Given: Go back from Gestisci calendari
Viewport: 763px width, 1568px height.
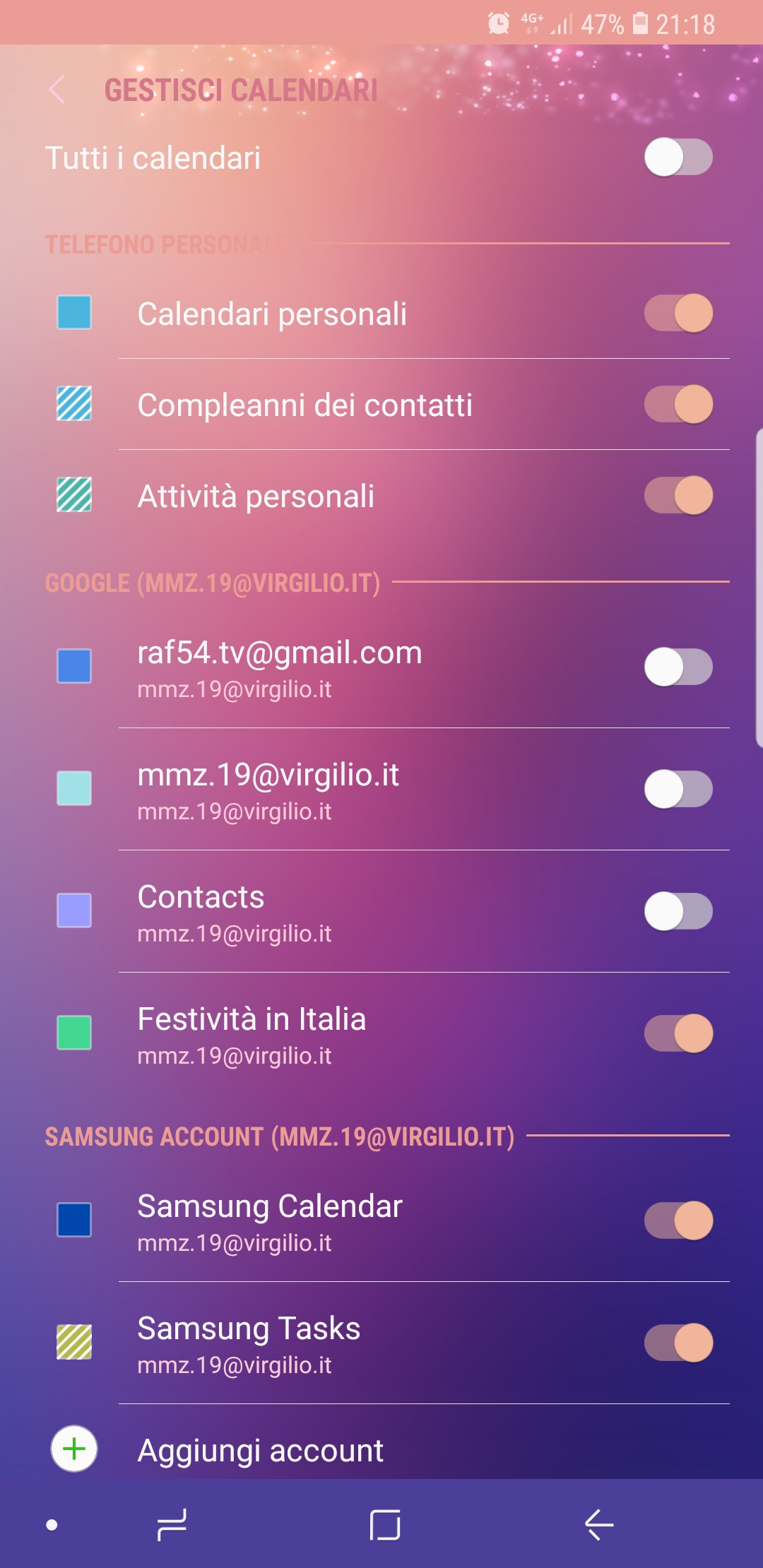Looking at the screenshot, I should [58, 90].
